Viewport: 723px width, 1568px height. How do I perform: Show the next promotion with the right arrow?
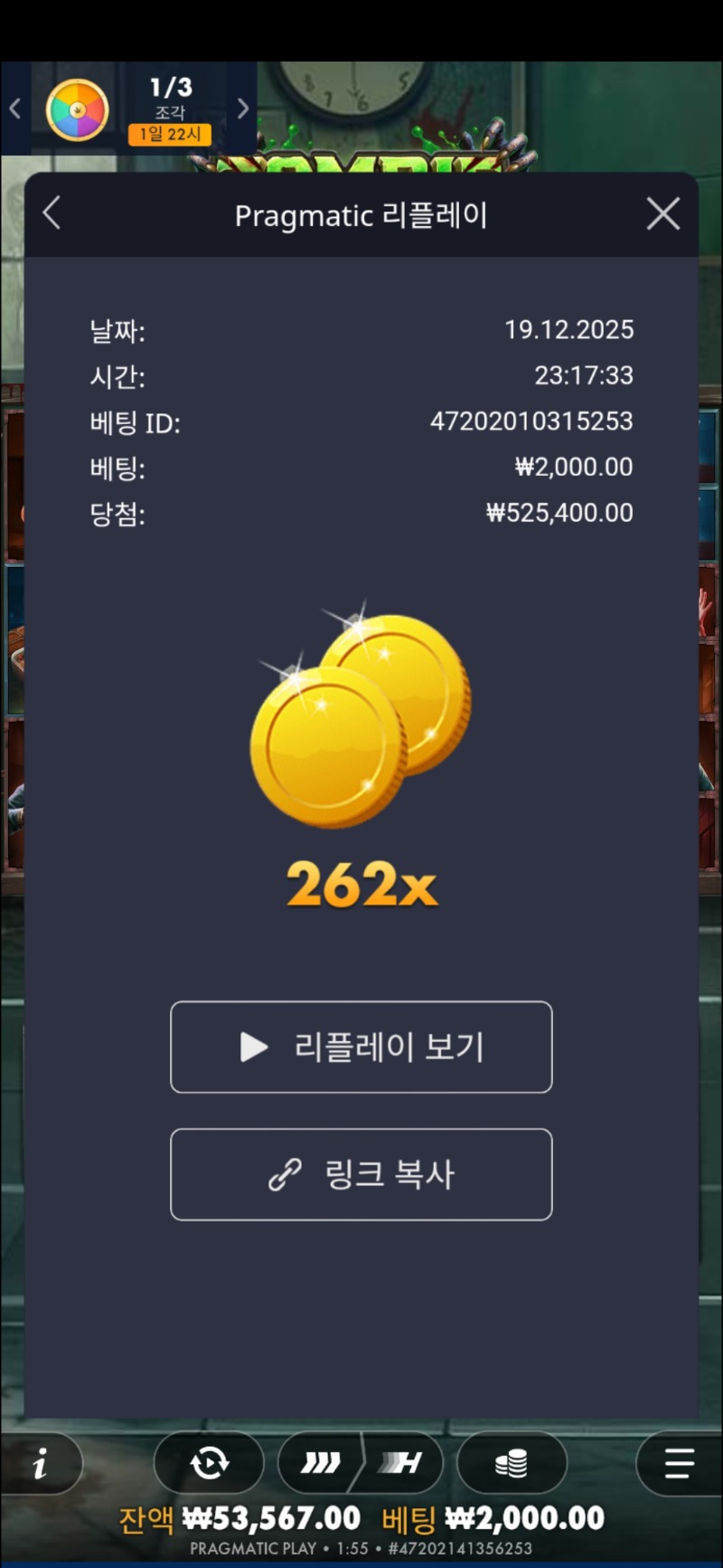(242, 109)
